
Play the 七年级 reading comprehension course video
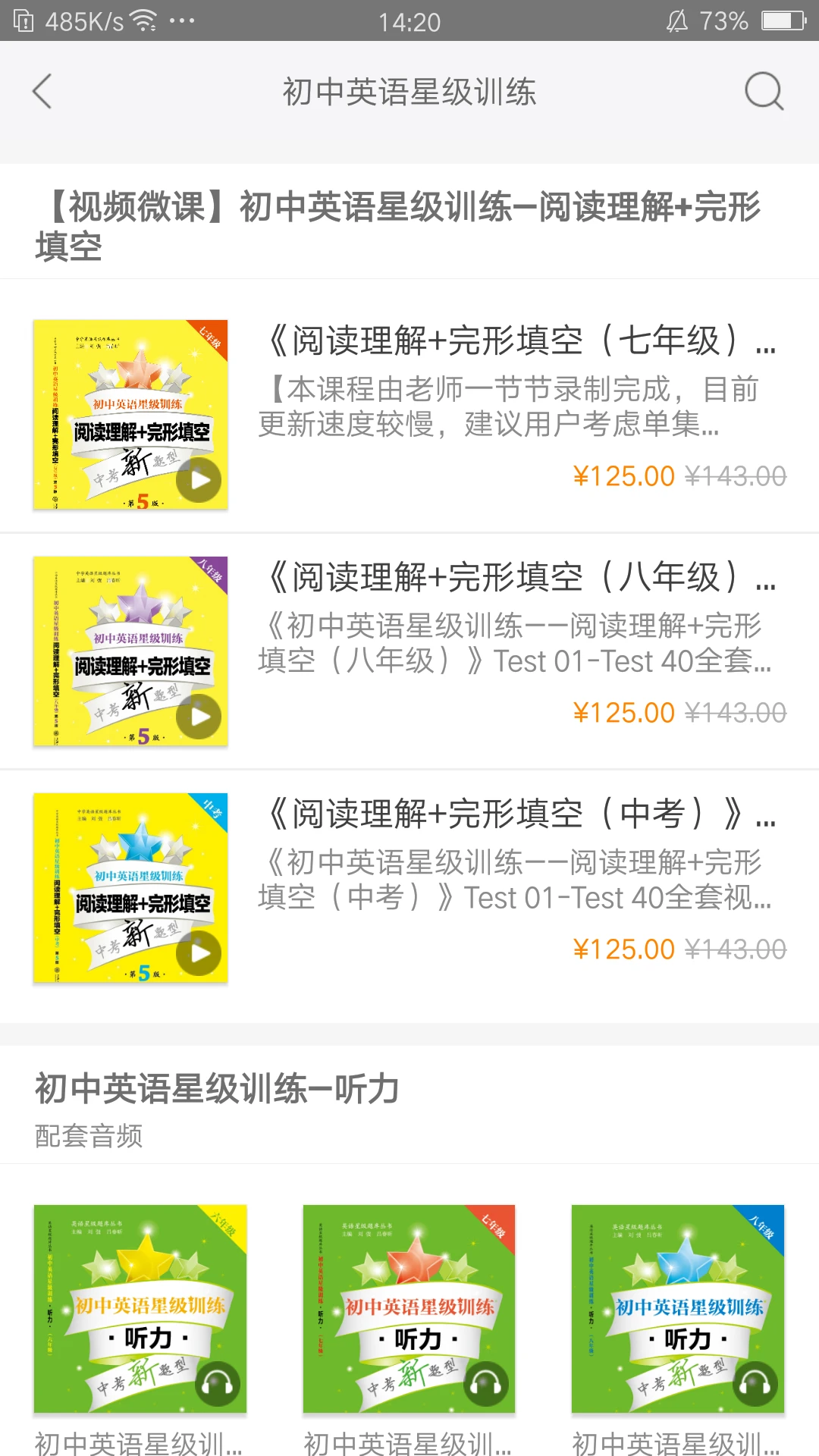click(199, 479)
